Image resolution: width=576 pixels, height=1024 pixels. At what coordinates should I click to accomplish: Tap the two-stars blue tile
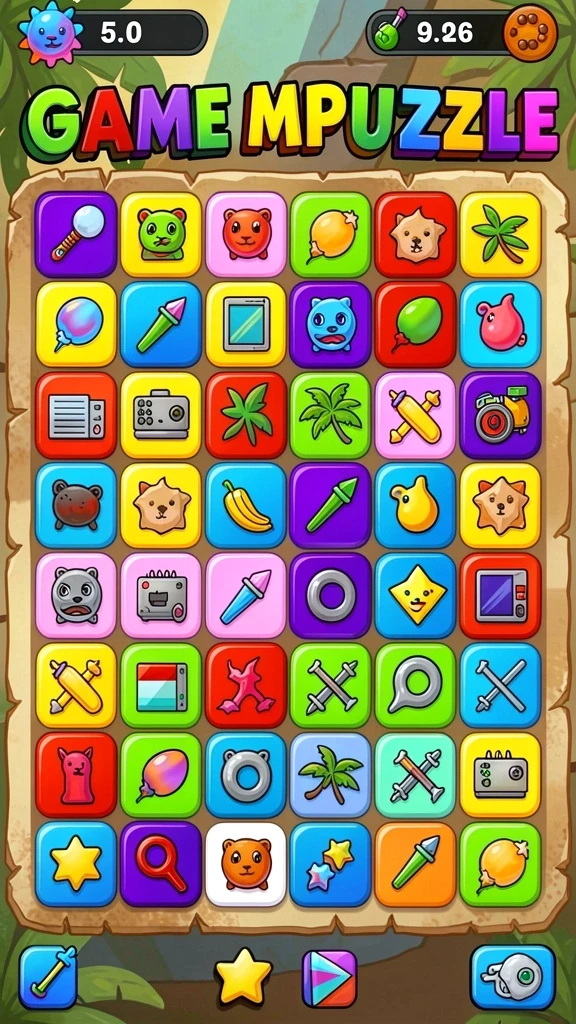[x=330, y=864]
